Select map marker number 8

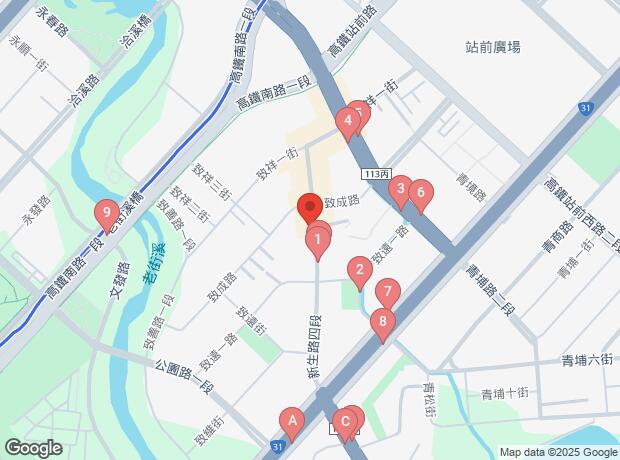pos(380,322)
